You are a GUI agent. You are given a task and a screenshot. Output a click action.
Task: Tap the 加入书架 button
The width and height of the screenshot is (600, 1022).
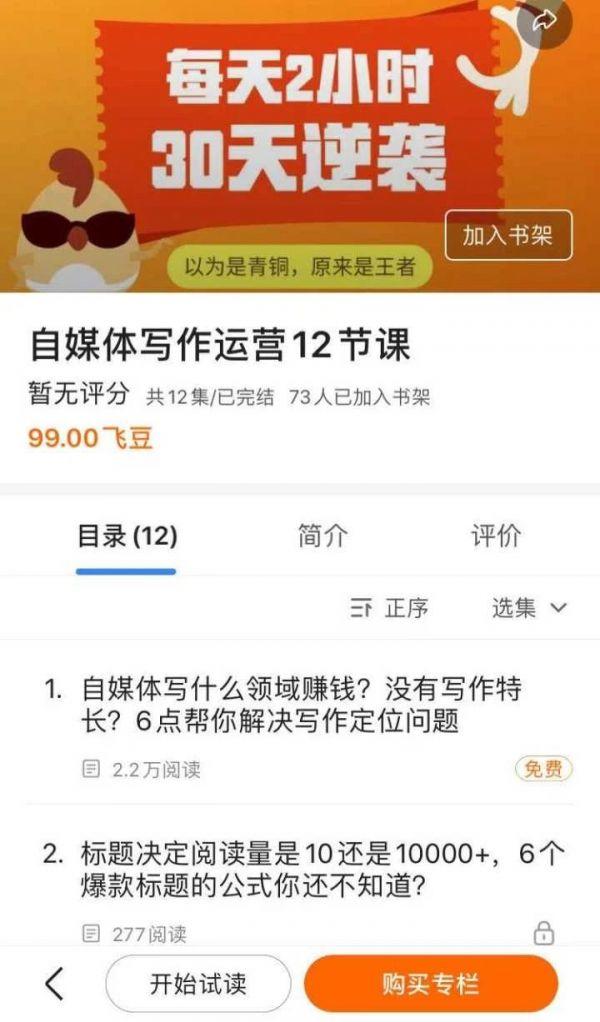508,236
